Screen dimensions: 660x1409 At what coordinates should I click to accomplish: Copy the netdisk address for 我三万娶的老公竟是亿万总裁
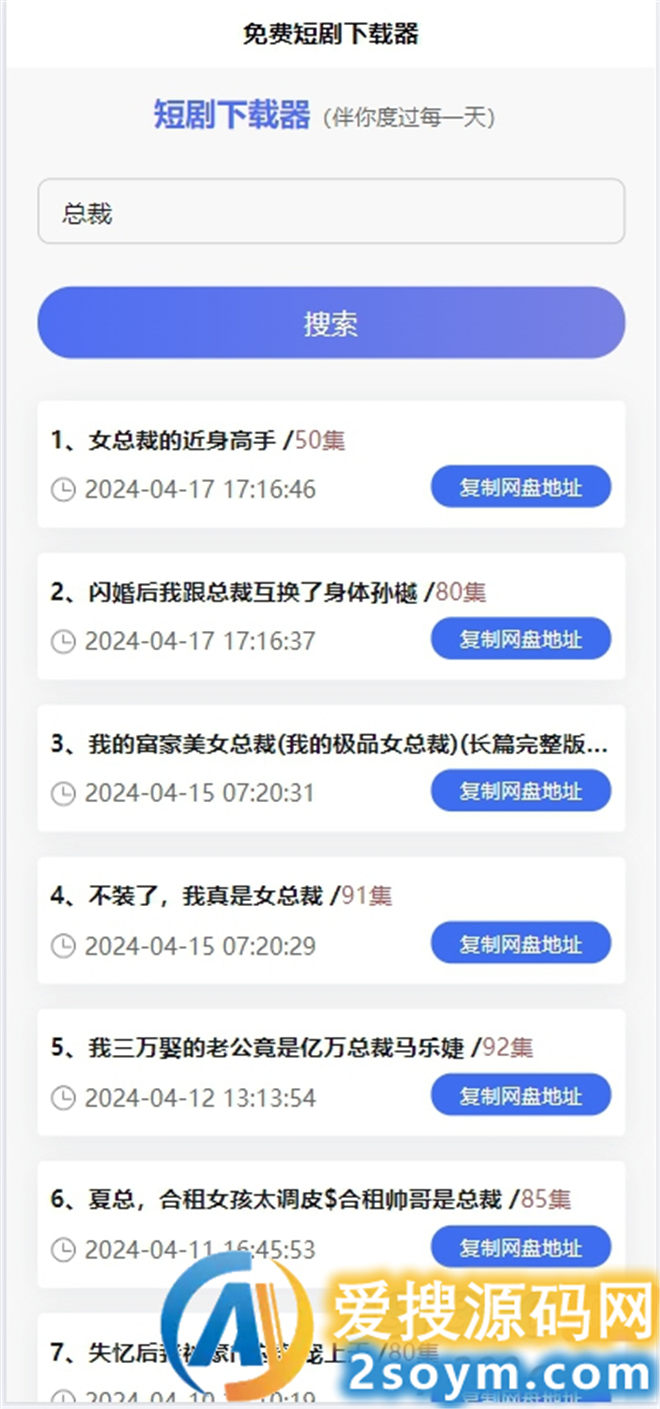[x=521, y=1096]
